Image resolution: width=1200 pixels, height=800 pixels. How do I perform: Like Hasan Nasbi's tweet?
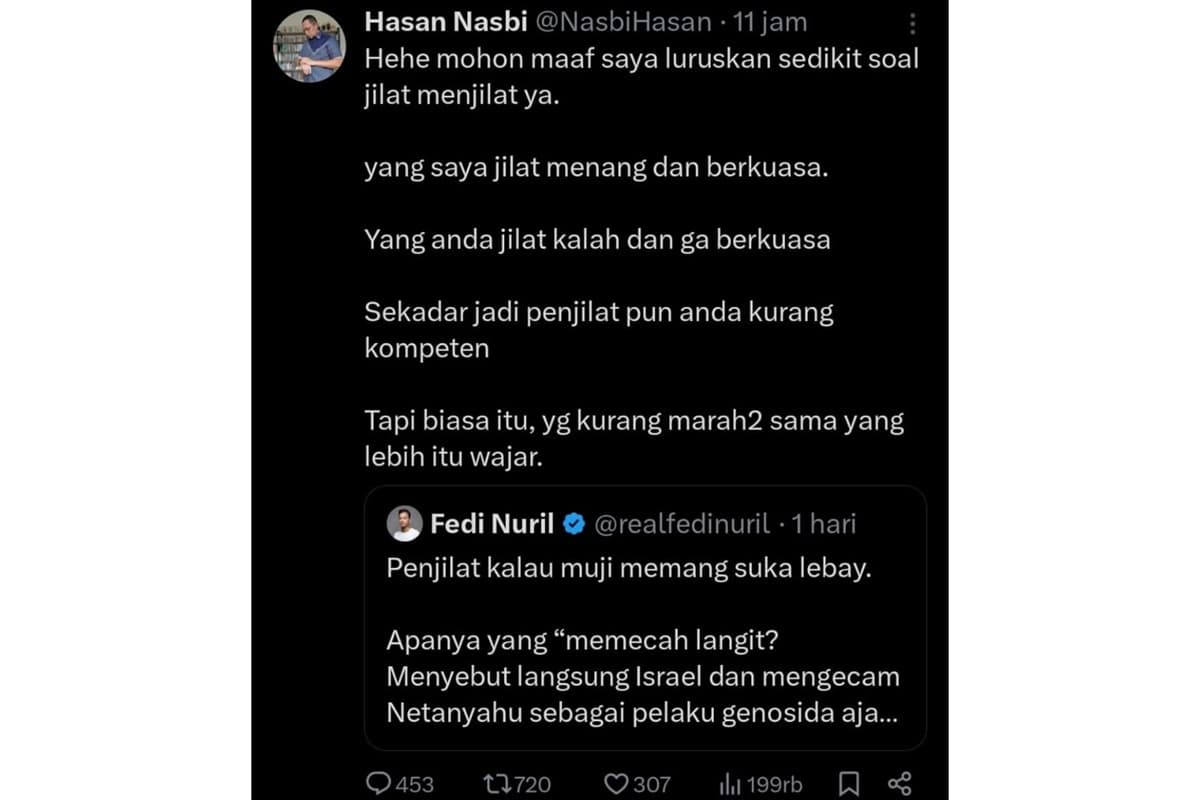point(618,782)
